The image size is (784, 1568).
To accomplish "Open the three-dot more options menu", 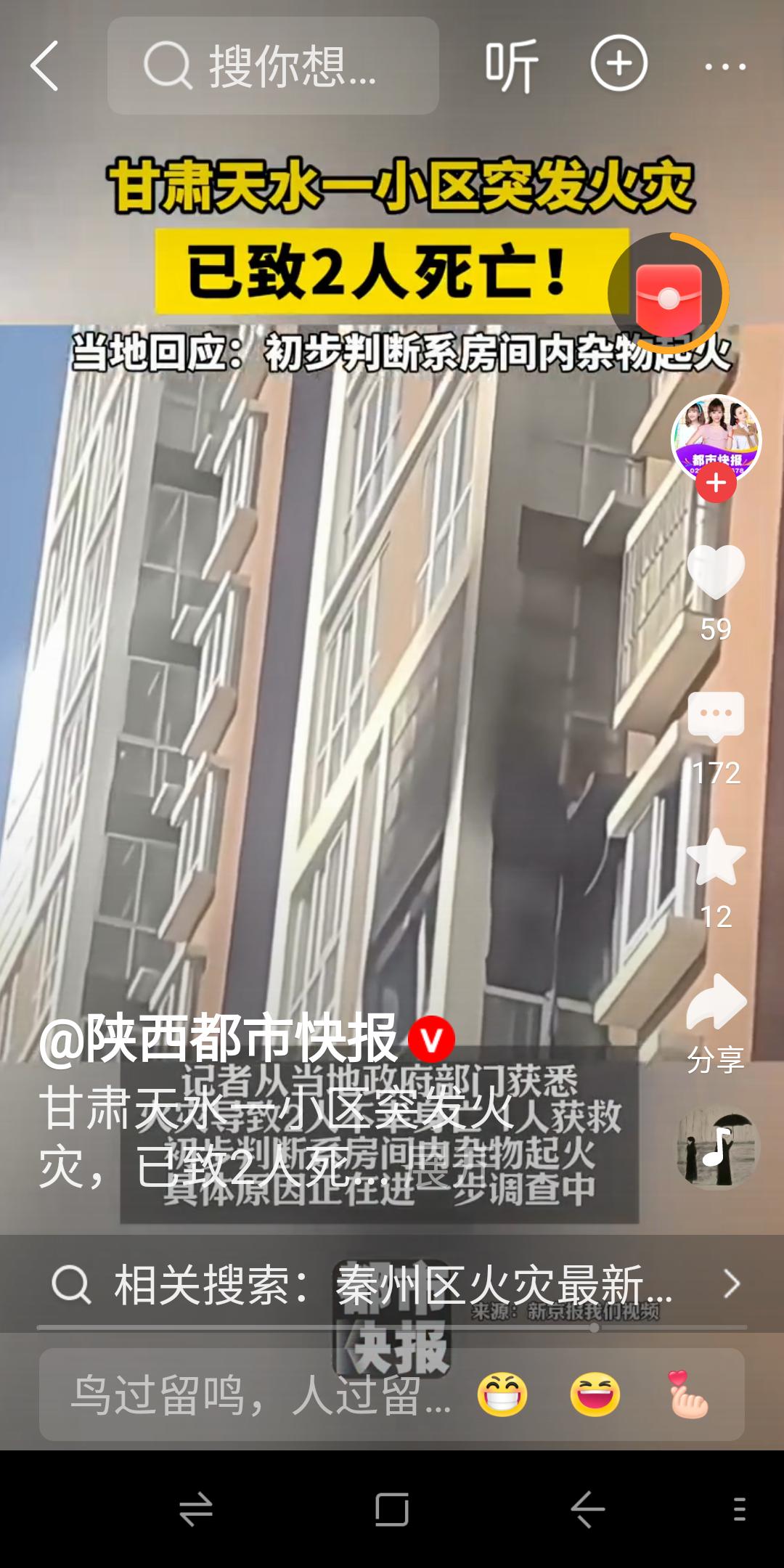I will pos(723,65).
